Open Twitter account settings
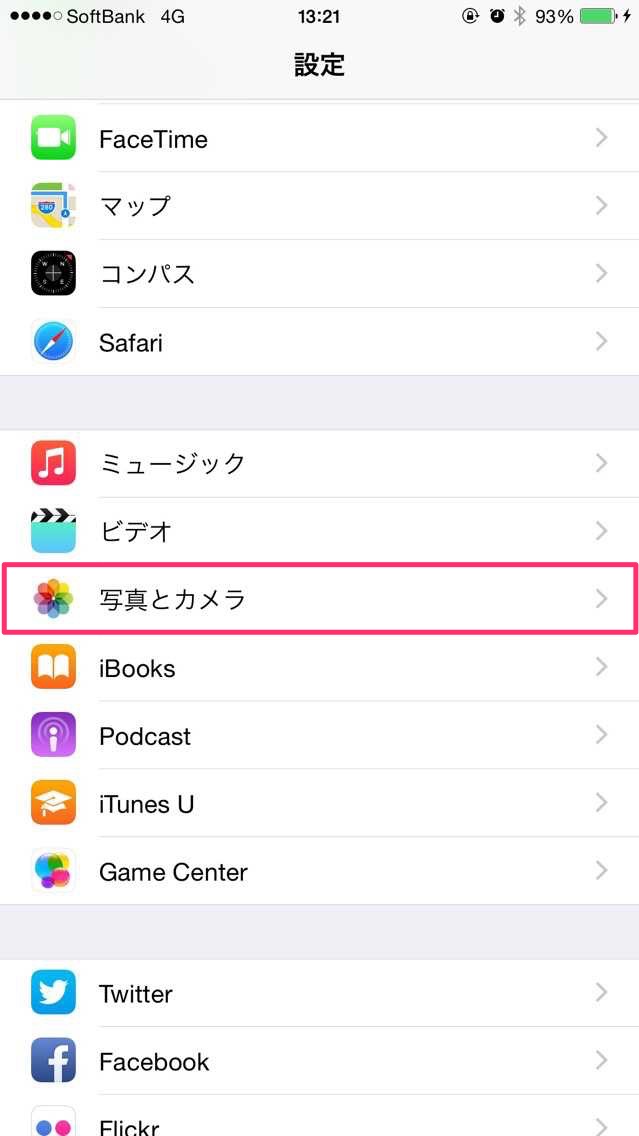 (320, 993)
